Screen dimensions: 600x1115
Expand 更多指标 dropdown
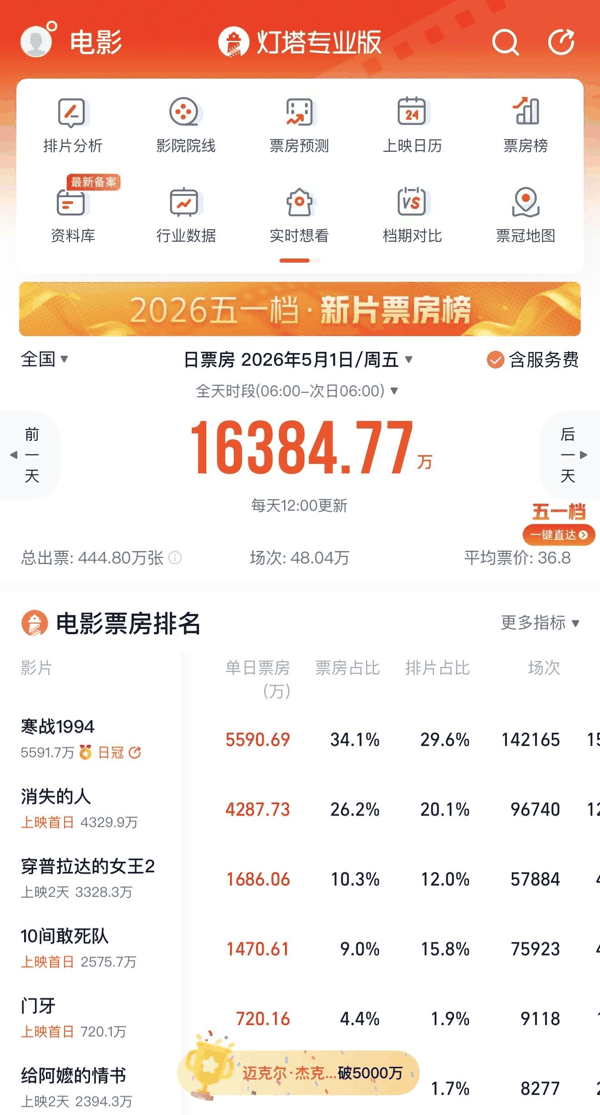[540, 623]
